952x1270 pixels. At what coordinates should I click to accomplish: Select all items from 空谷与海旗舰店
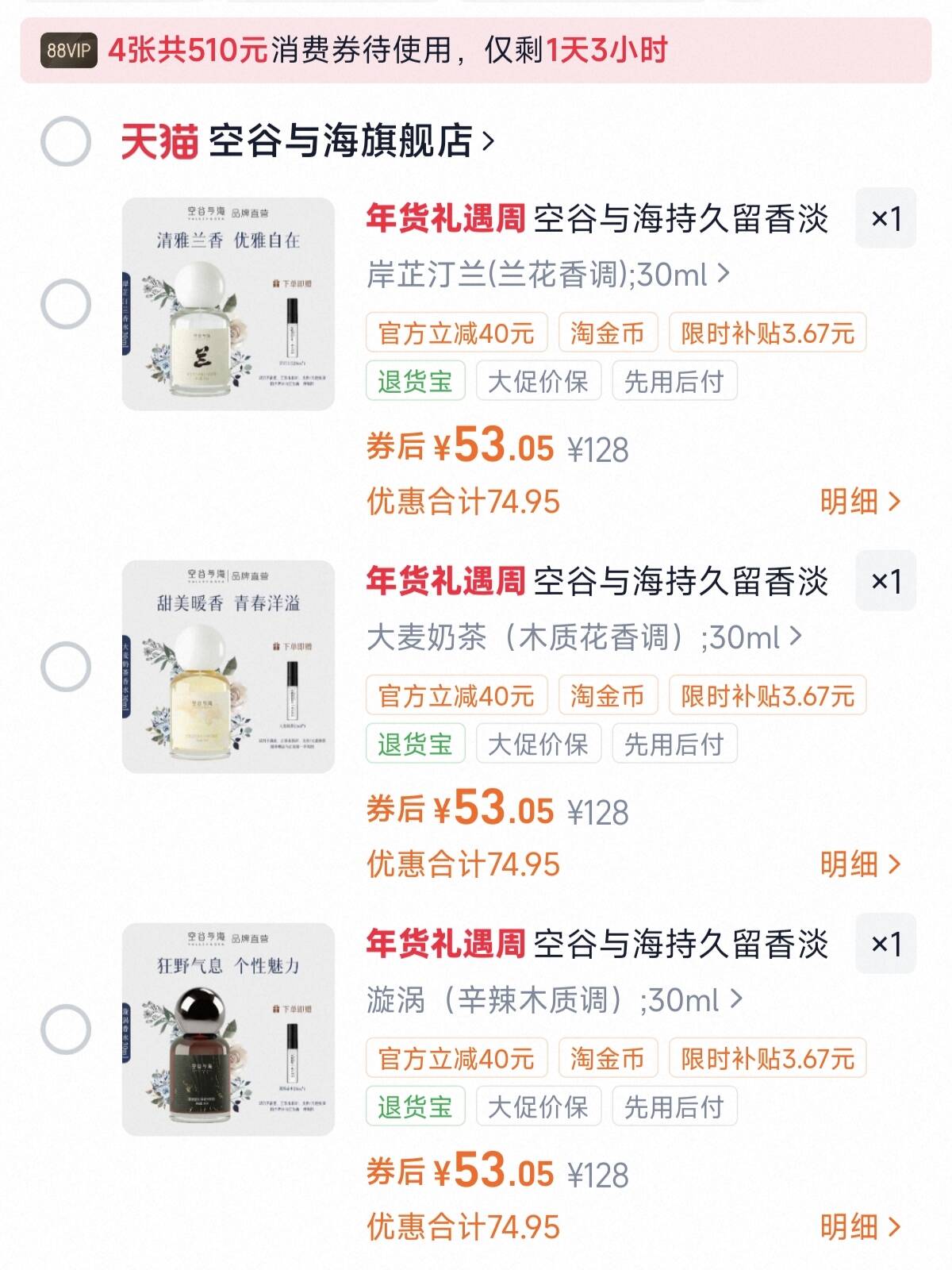(x=65, y=141)
